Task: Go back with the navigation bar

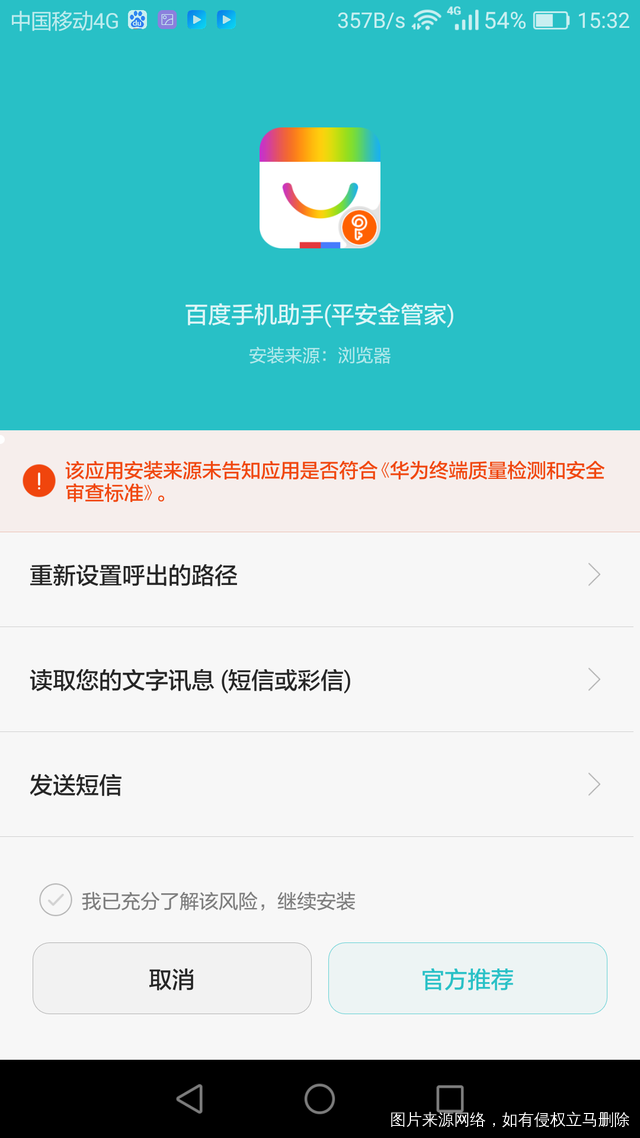Action: click(189, 1098)
